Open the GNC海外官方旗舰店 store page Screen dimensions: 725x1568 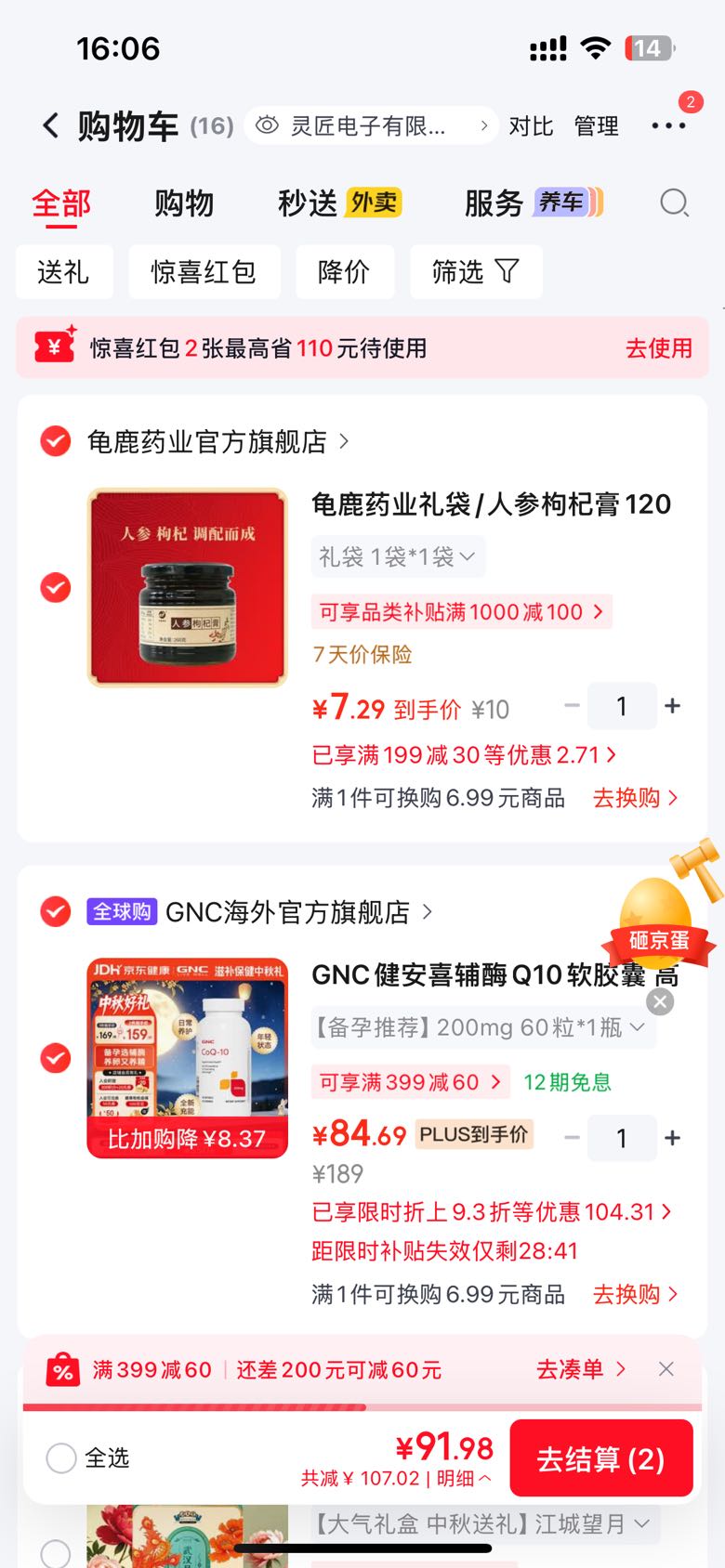tap(288, 912)
